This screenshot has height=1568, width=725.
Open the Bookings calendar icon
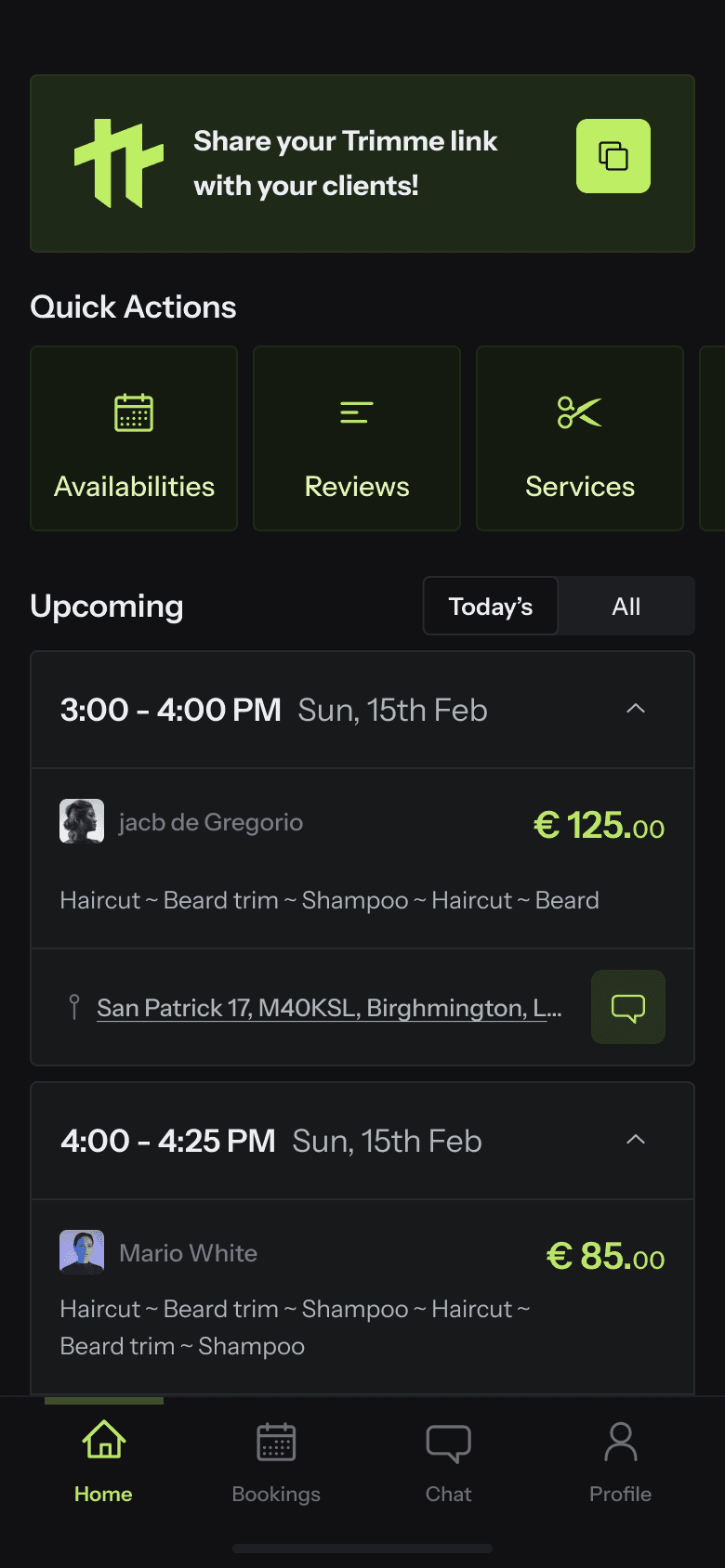275,1442
